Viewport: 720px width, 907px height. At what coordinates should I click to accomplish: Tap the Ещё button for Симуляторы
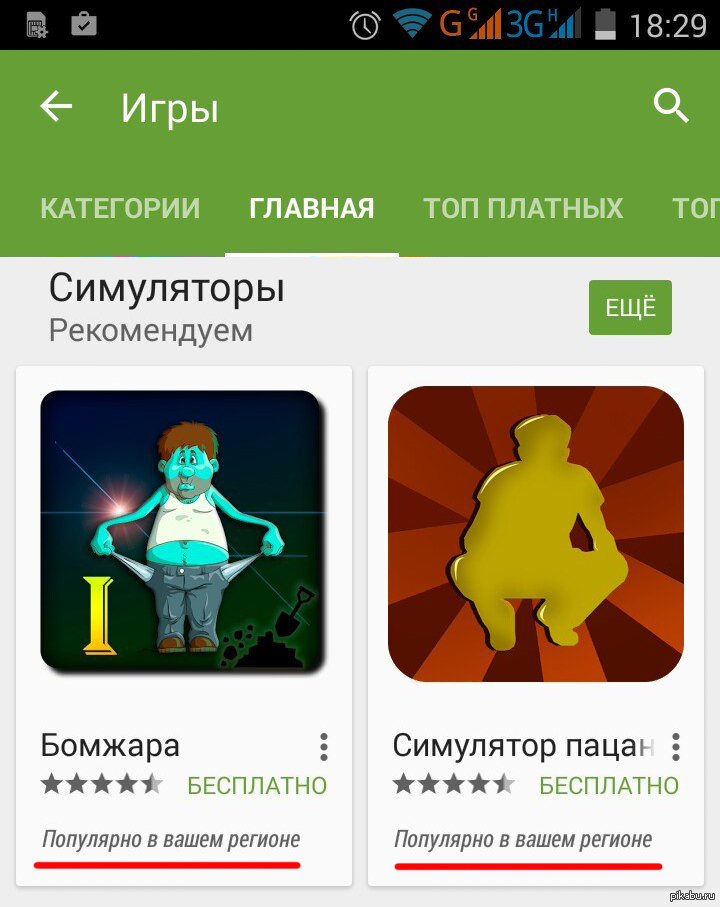coord(630,308)
